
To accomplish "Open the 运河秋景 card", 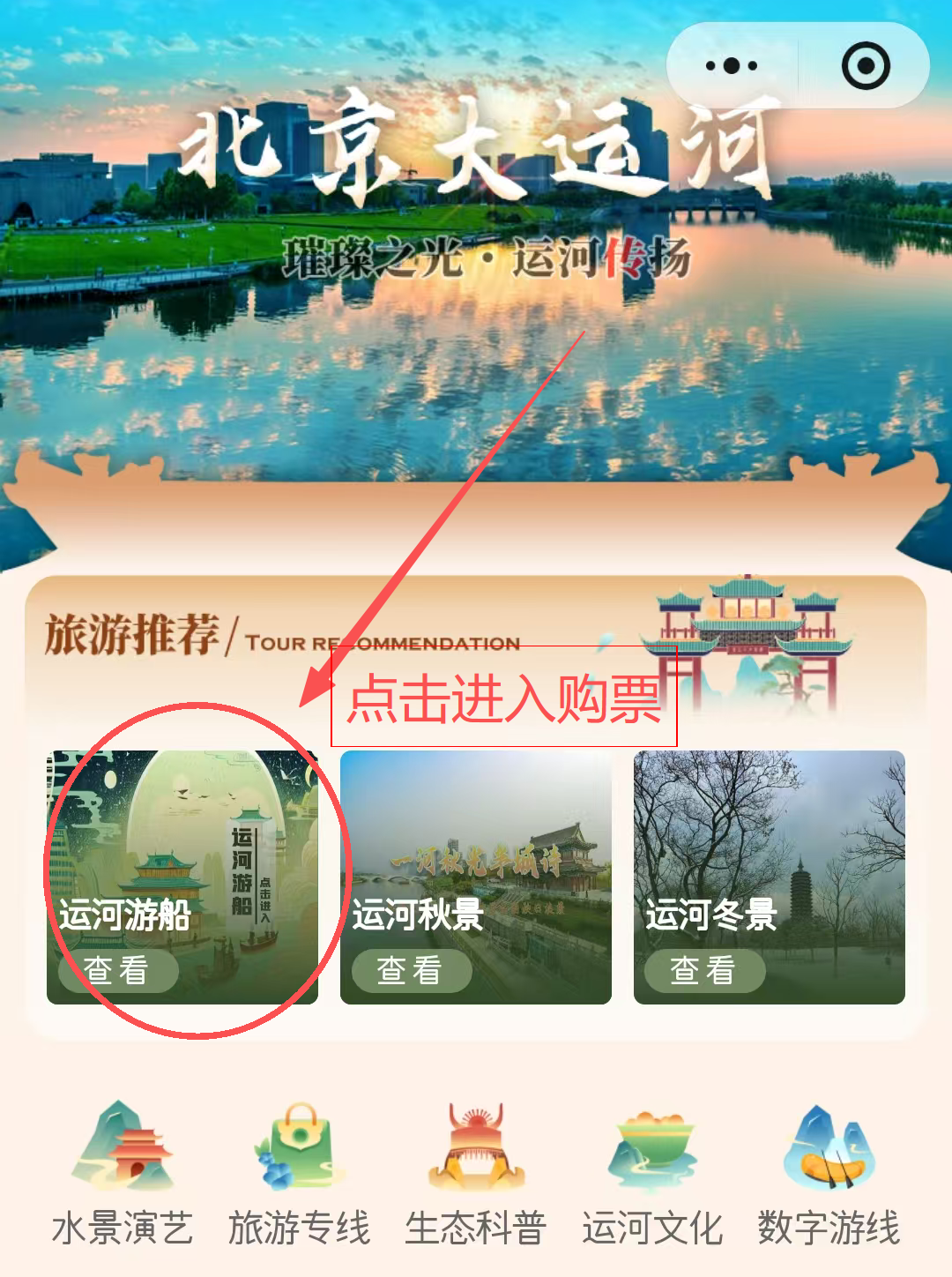I will (x=475, y=847).
